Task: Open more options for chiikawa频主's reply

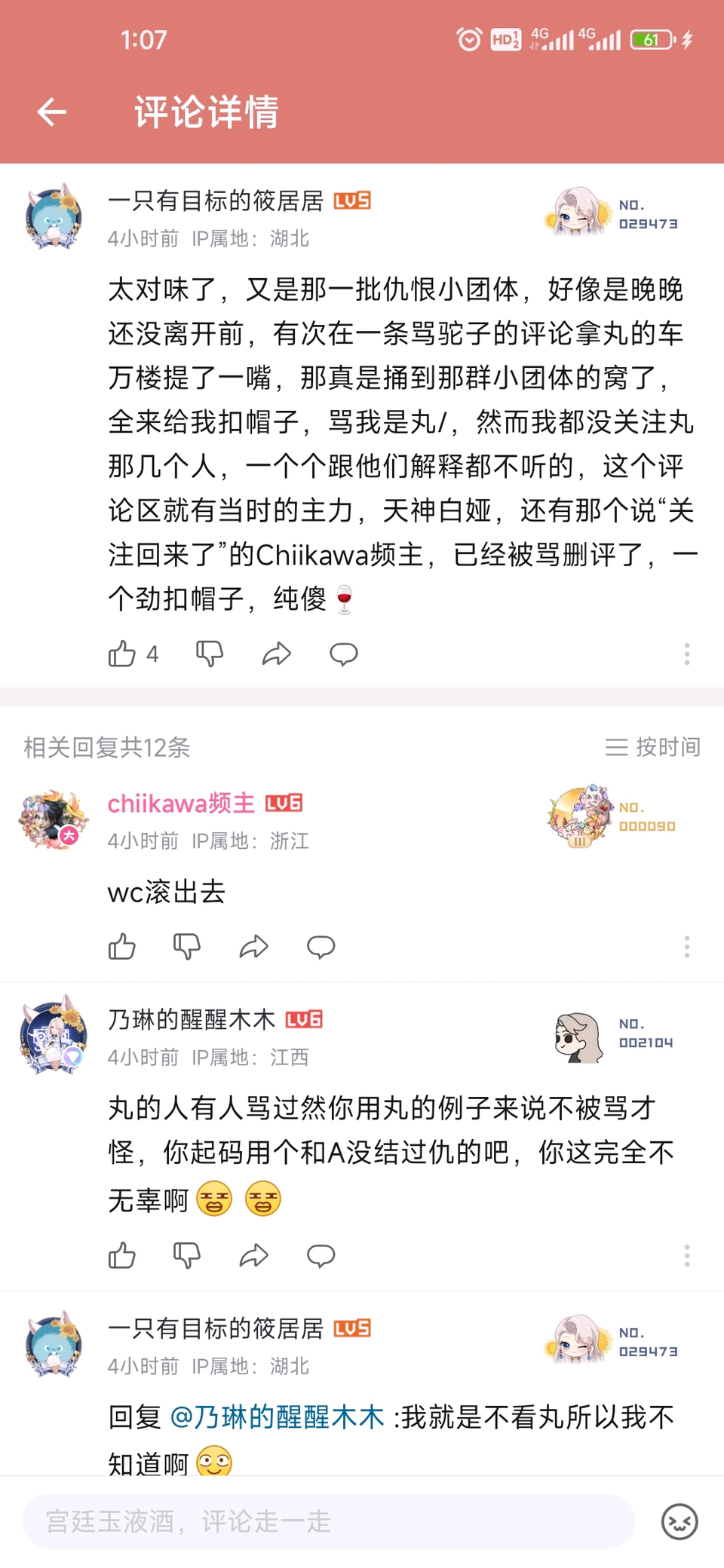Action: coord(686,946)
